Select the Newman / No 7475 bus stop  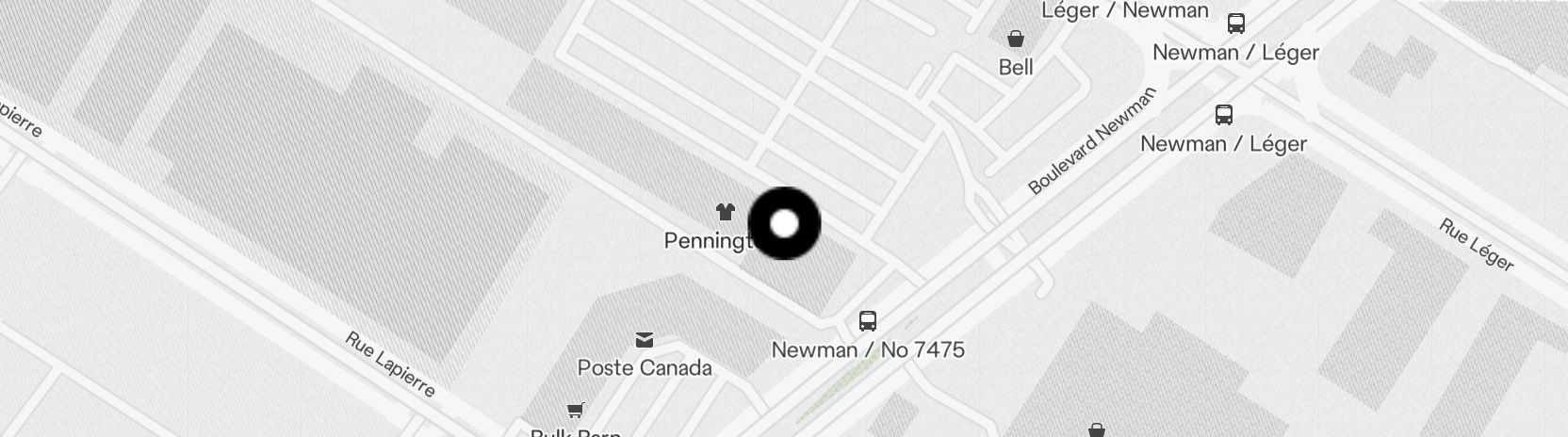[x=868, y=321]
